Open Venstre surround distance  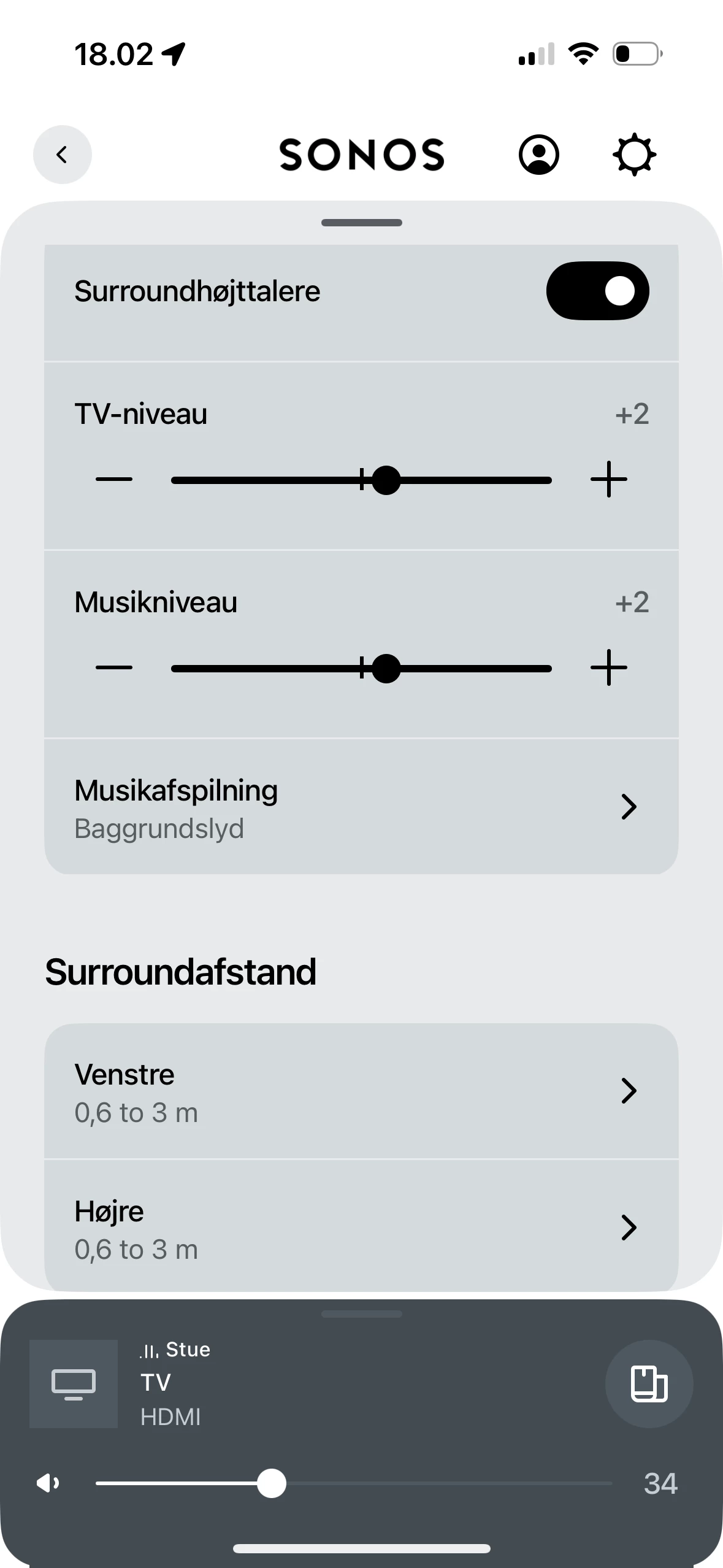[361, 1091]
